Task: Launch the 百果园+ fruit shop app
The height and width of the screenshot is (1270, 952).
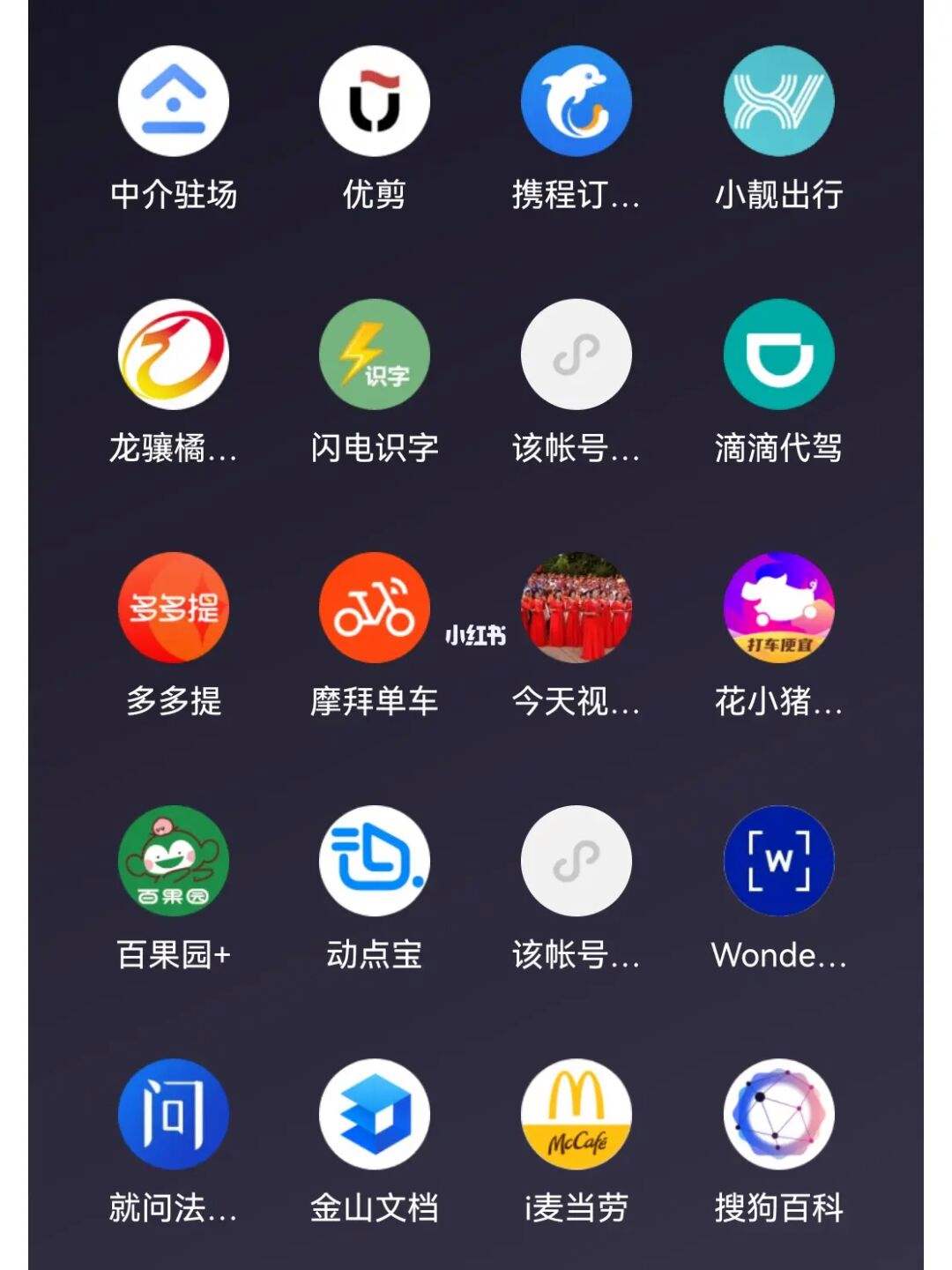Action: coord(171,861)
